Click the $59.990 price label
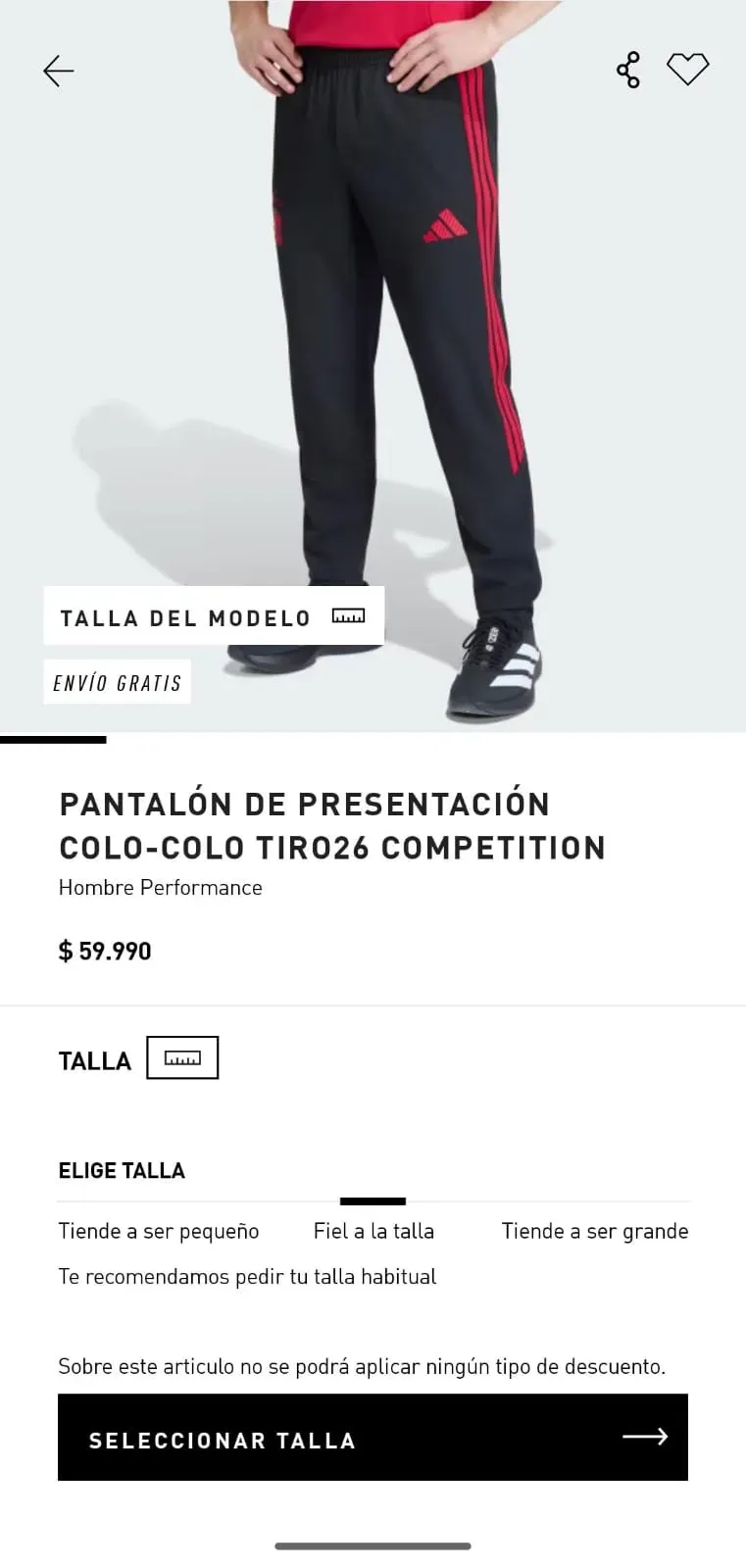746x1568 pixels. coord(105,950)
